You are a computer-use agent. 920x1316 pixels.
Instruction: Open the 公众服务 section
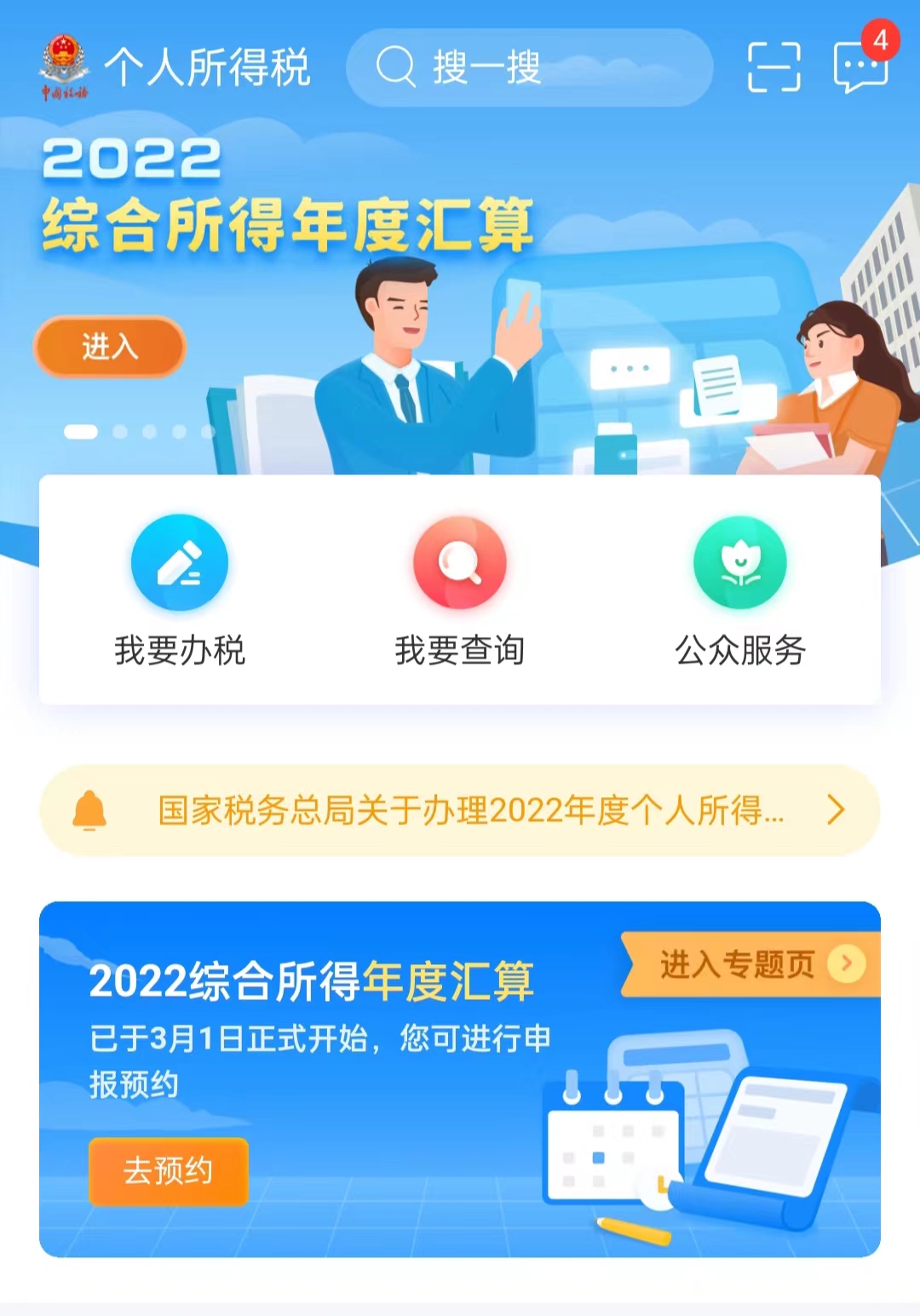point(740,596)
